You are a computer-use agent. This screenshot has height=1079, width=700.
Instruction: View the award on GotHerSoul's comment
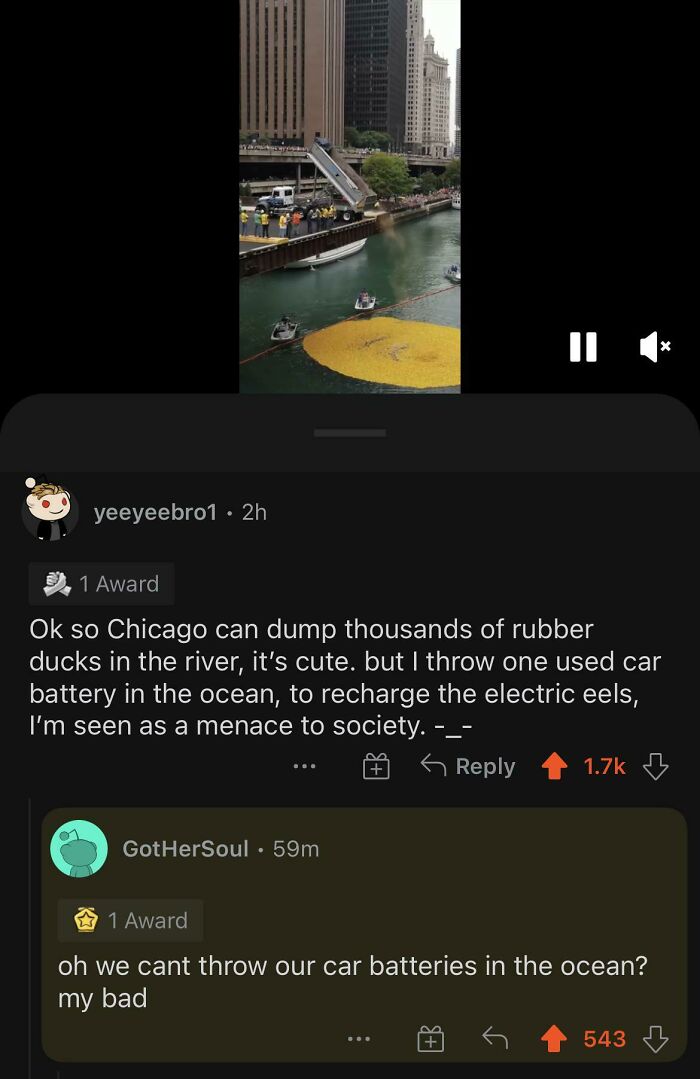[130, 921]
